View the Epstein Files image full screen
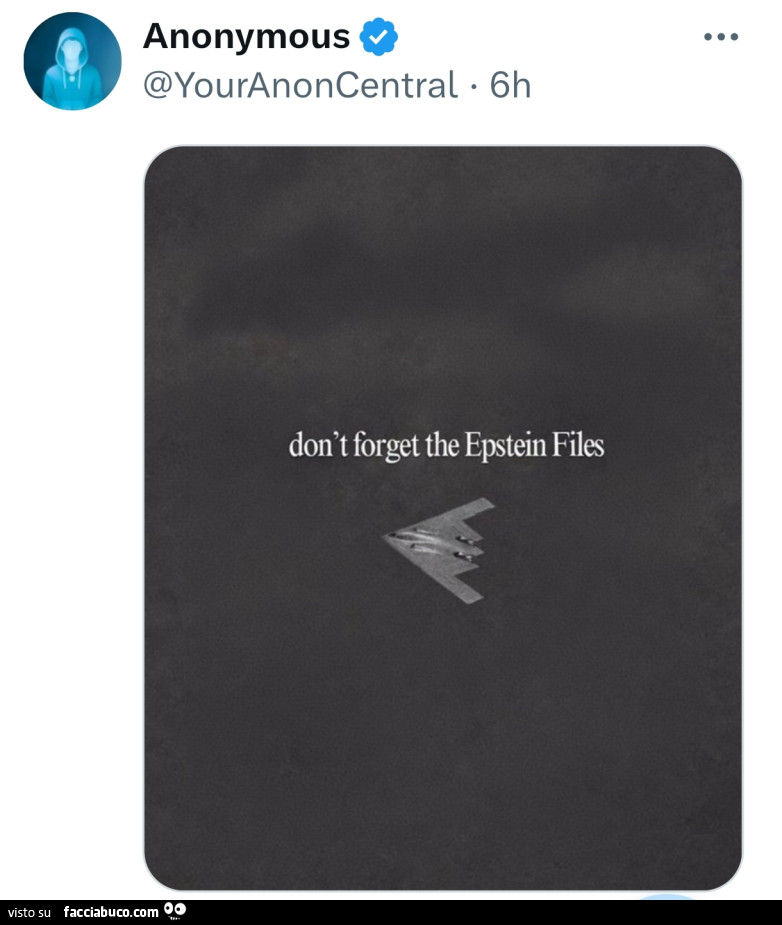 [x=443, y=517]
